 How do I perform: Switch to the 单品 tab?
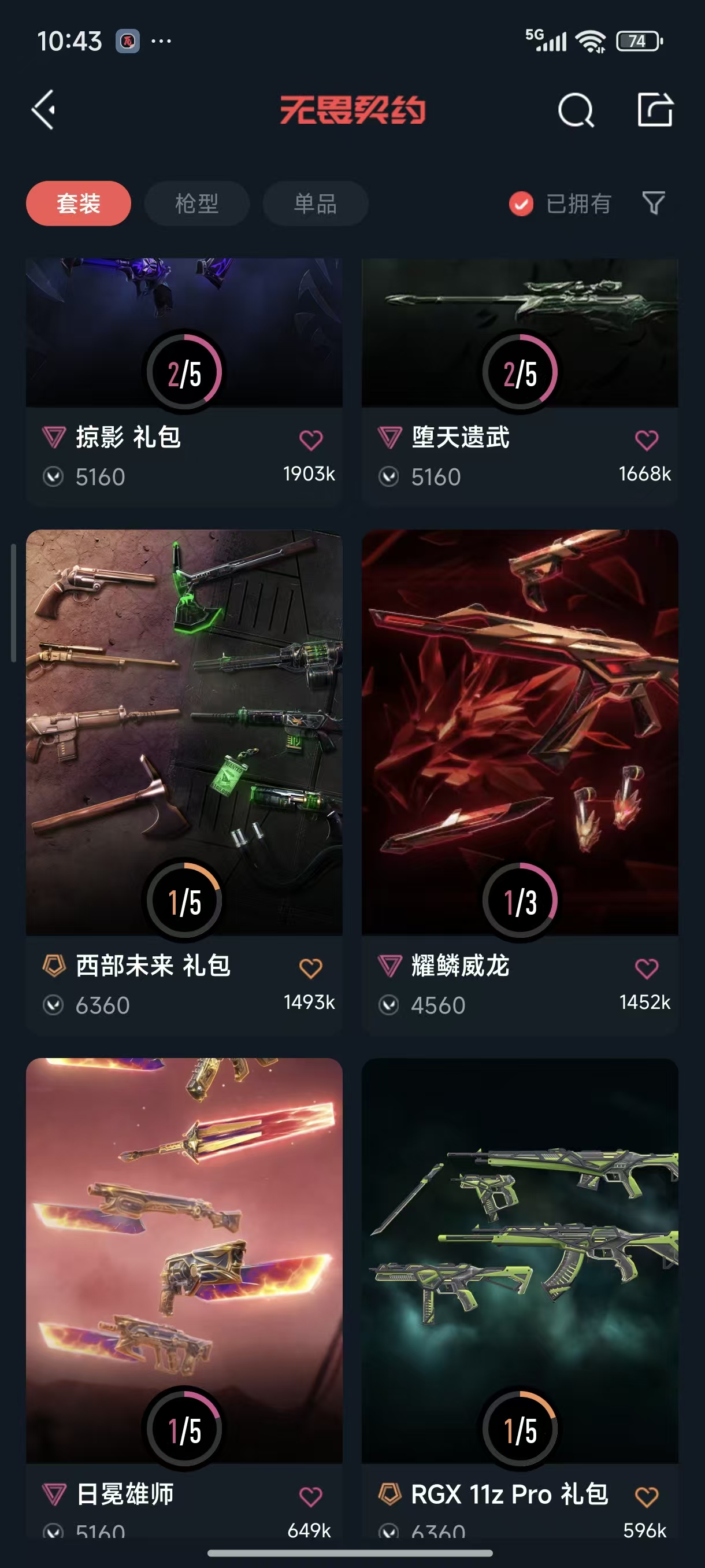(315, 204)
